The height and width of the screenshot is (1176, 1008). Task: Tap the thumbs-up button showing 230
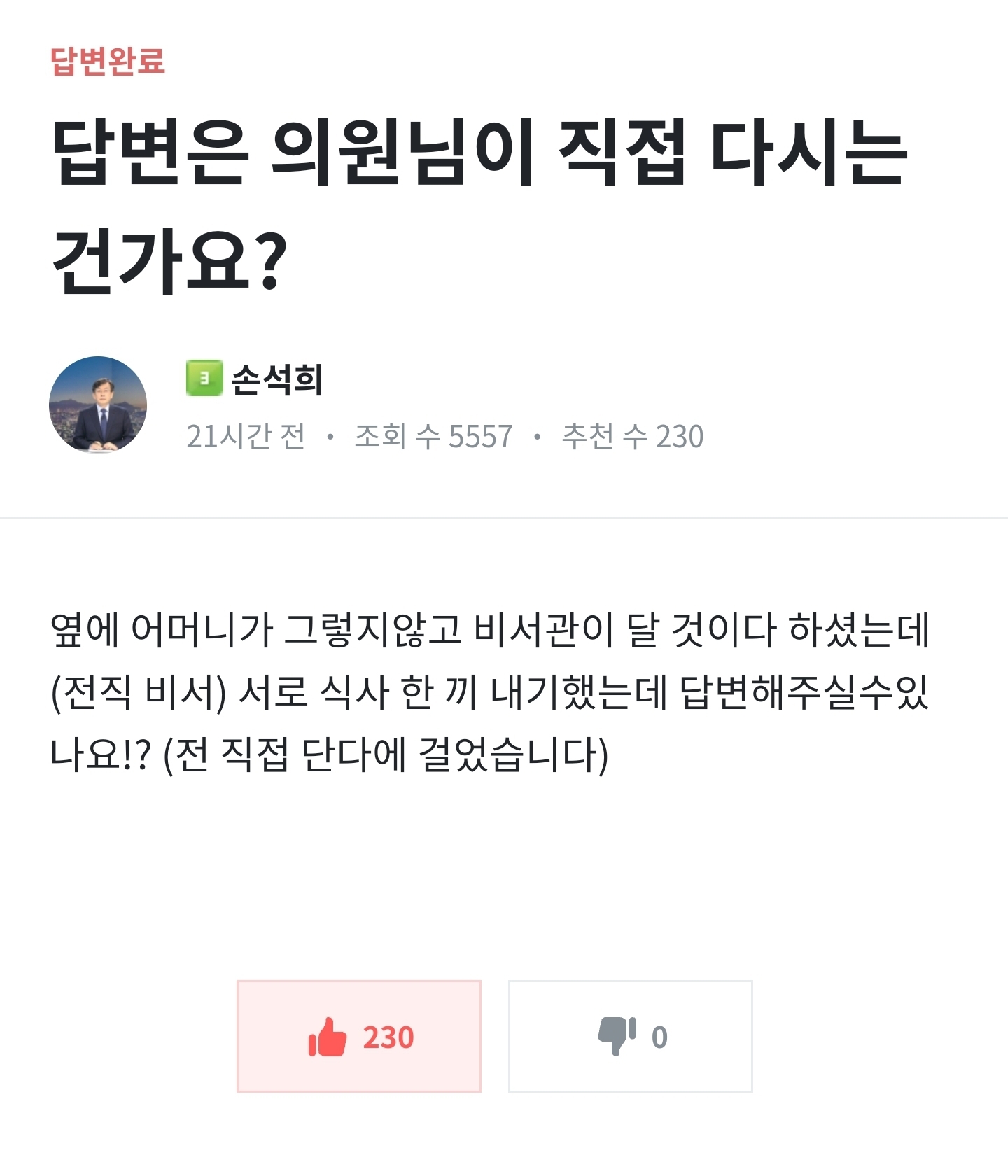point(358,1036)
